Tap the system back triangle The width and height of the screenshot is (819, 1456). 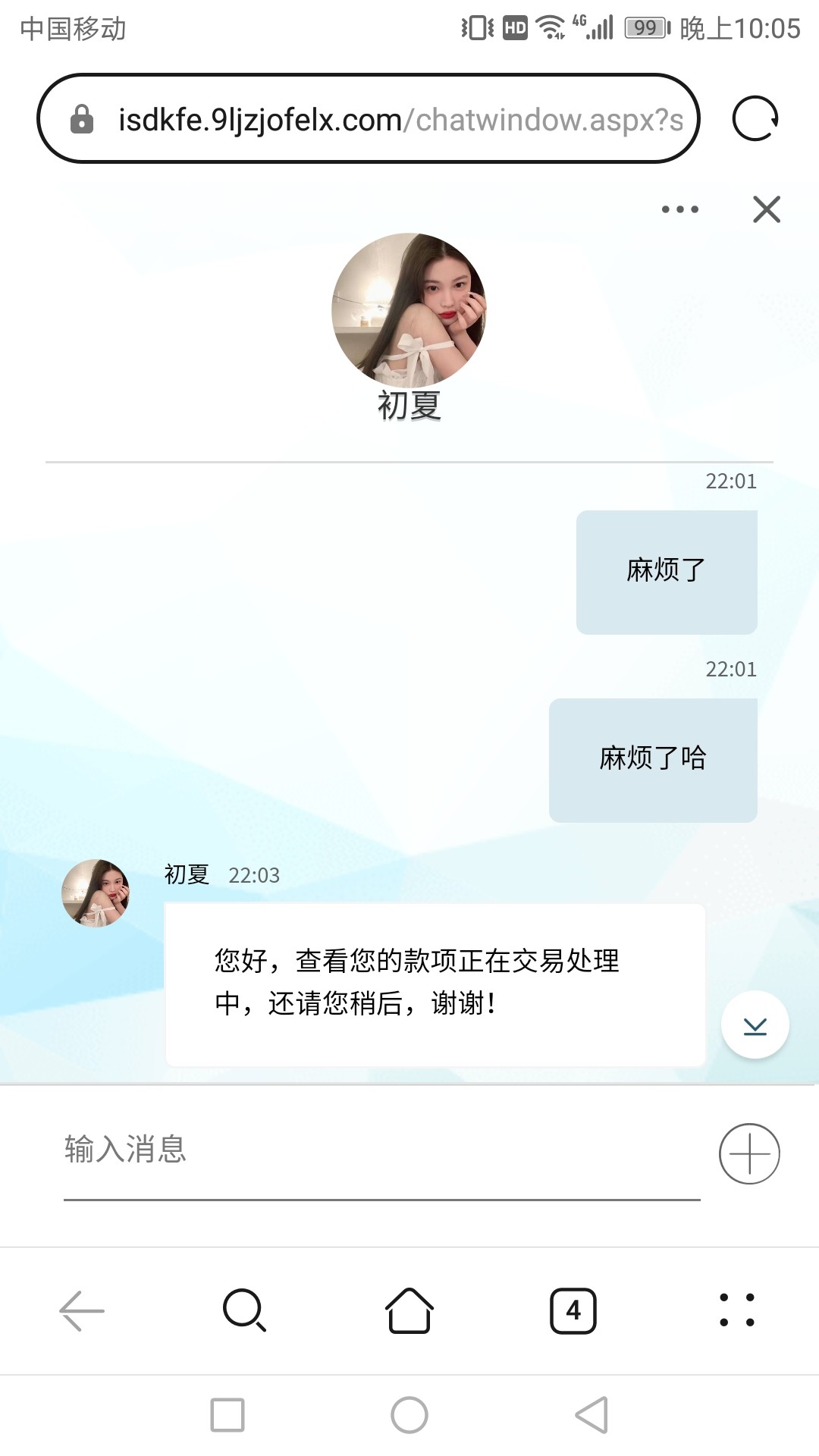tap(592, 1415)
